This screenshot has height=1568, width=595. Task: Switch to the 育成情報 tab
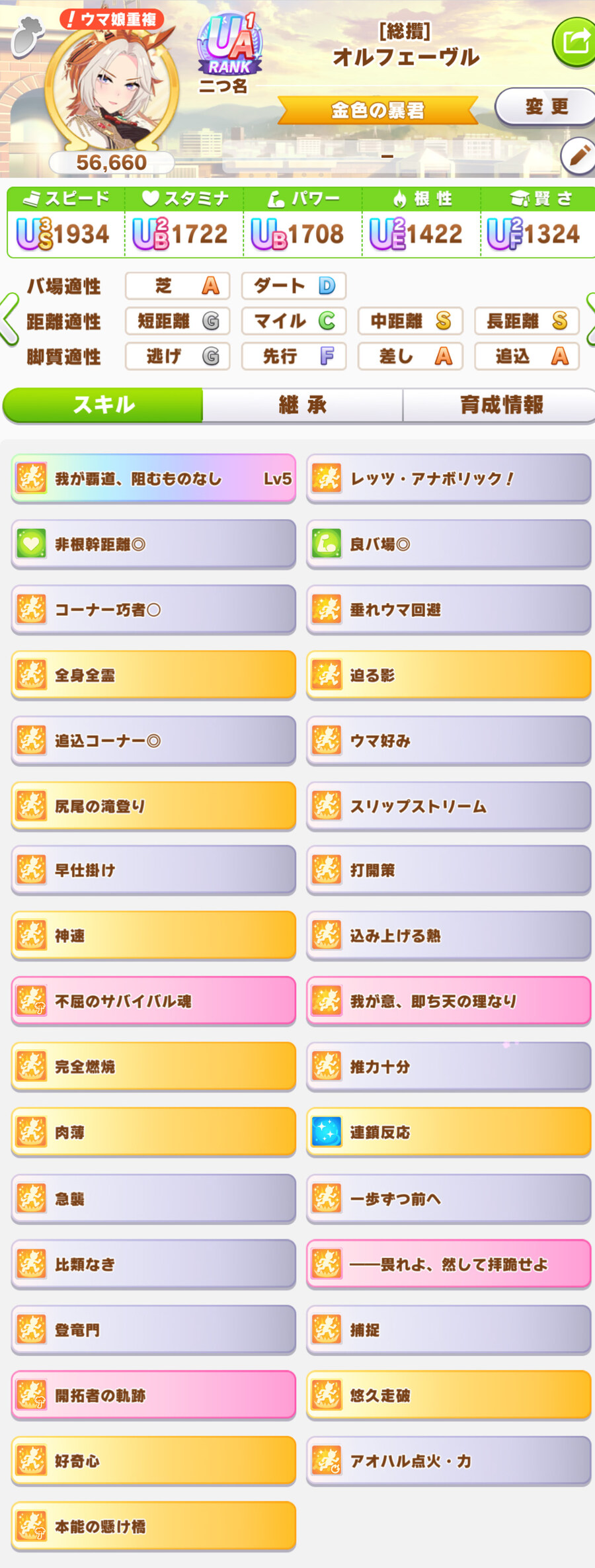pyautogui.click(x=500, y=405)
